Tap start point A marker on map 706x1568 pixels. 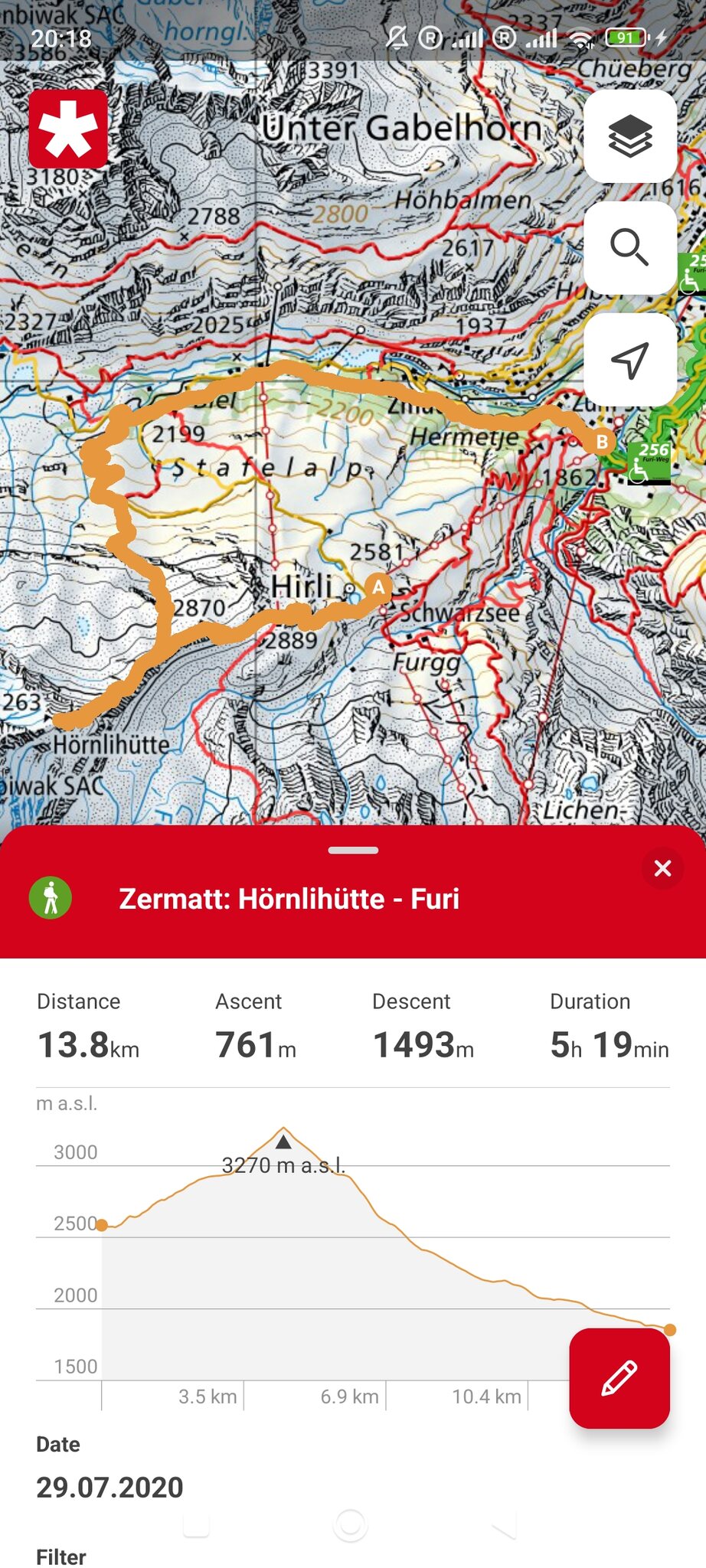point(378,587)
